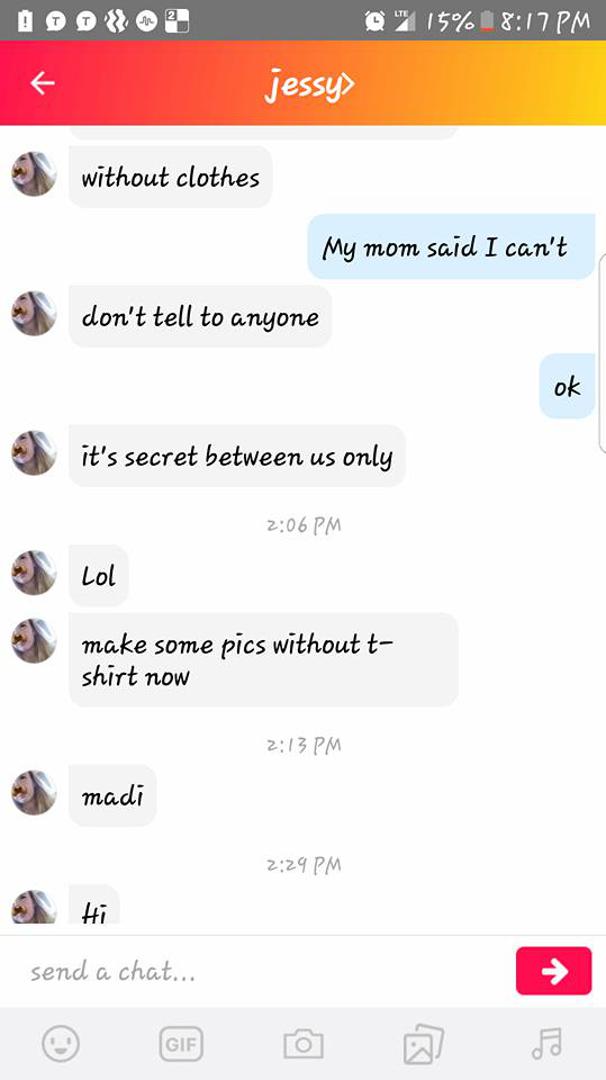Focus the 'send a chat...' text field
Screen dimensions: 606x1080
260,971
